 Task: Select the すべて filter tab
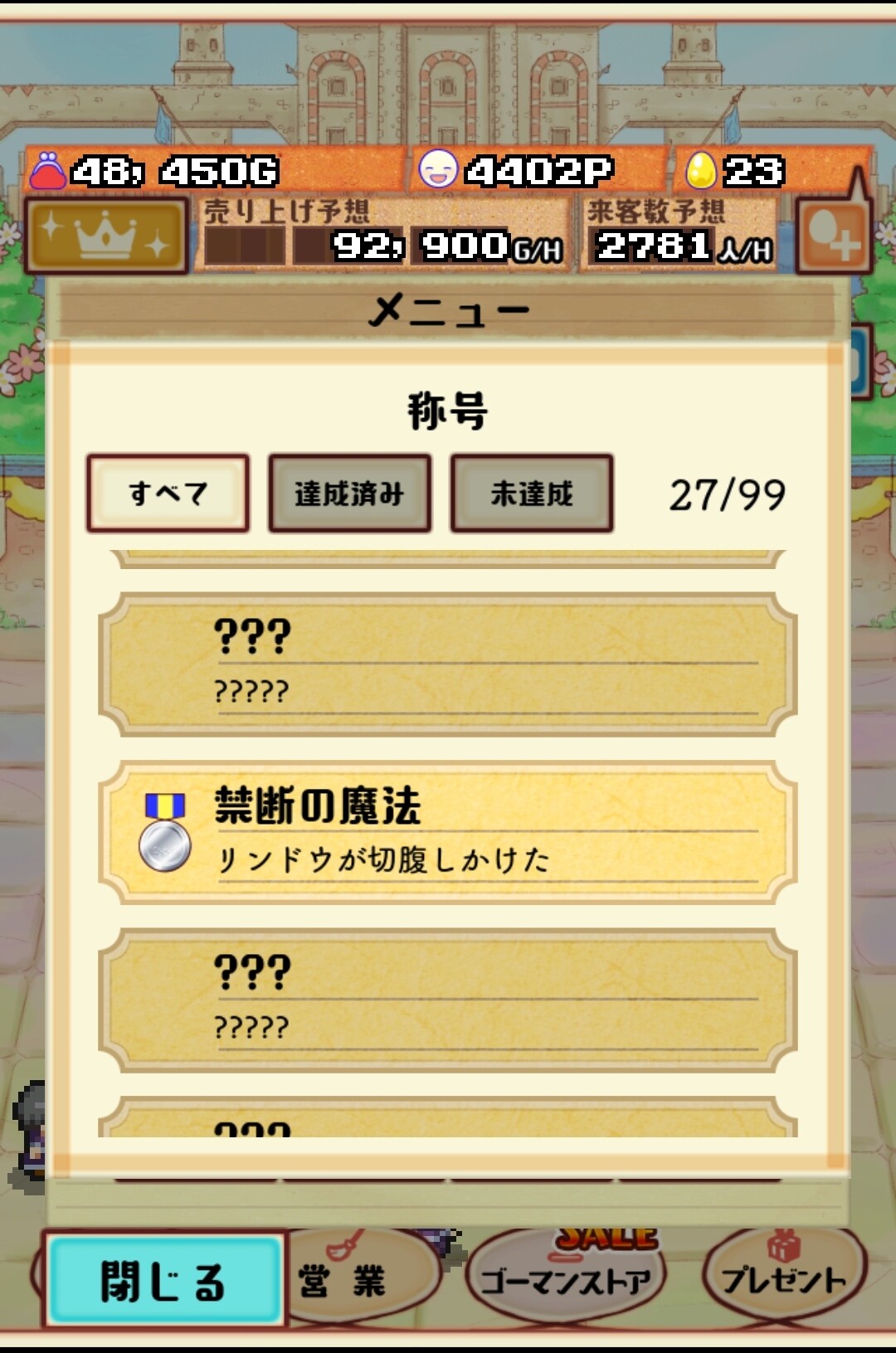[x=168, y=494]
